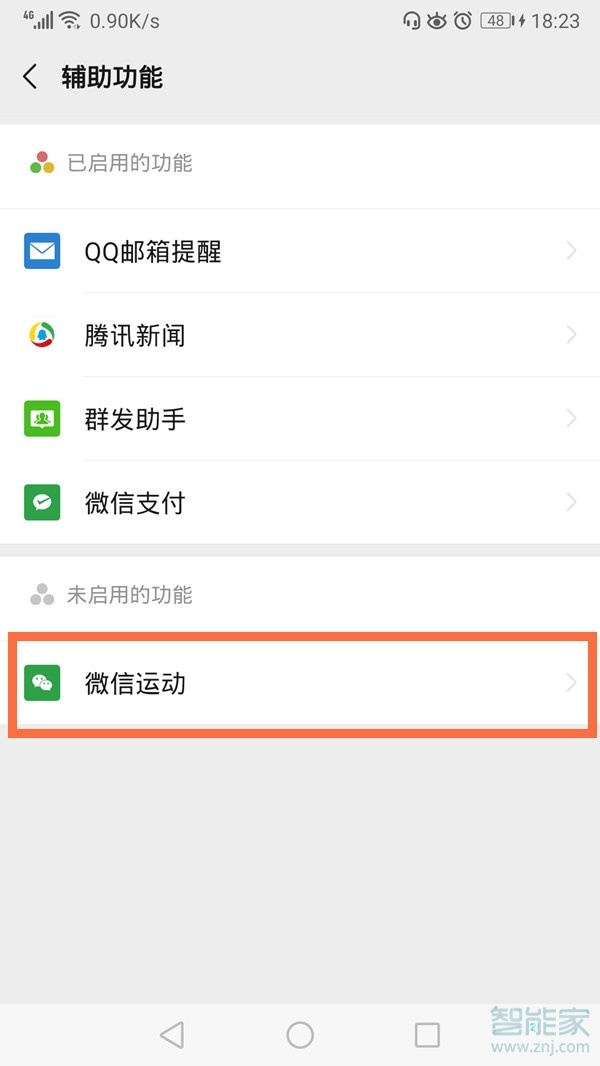
Task: Open QQ邮箱提醒 settings
Action: pyautogui.click(x=300, y=251)
